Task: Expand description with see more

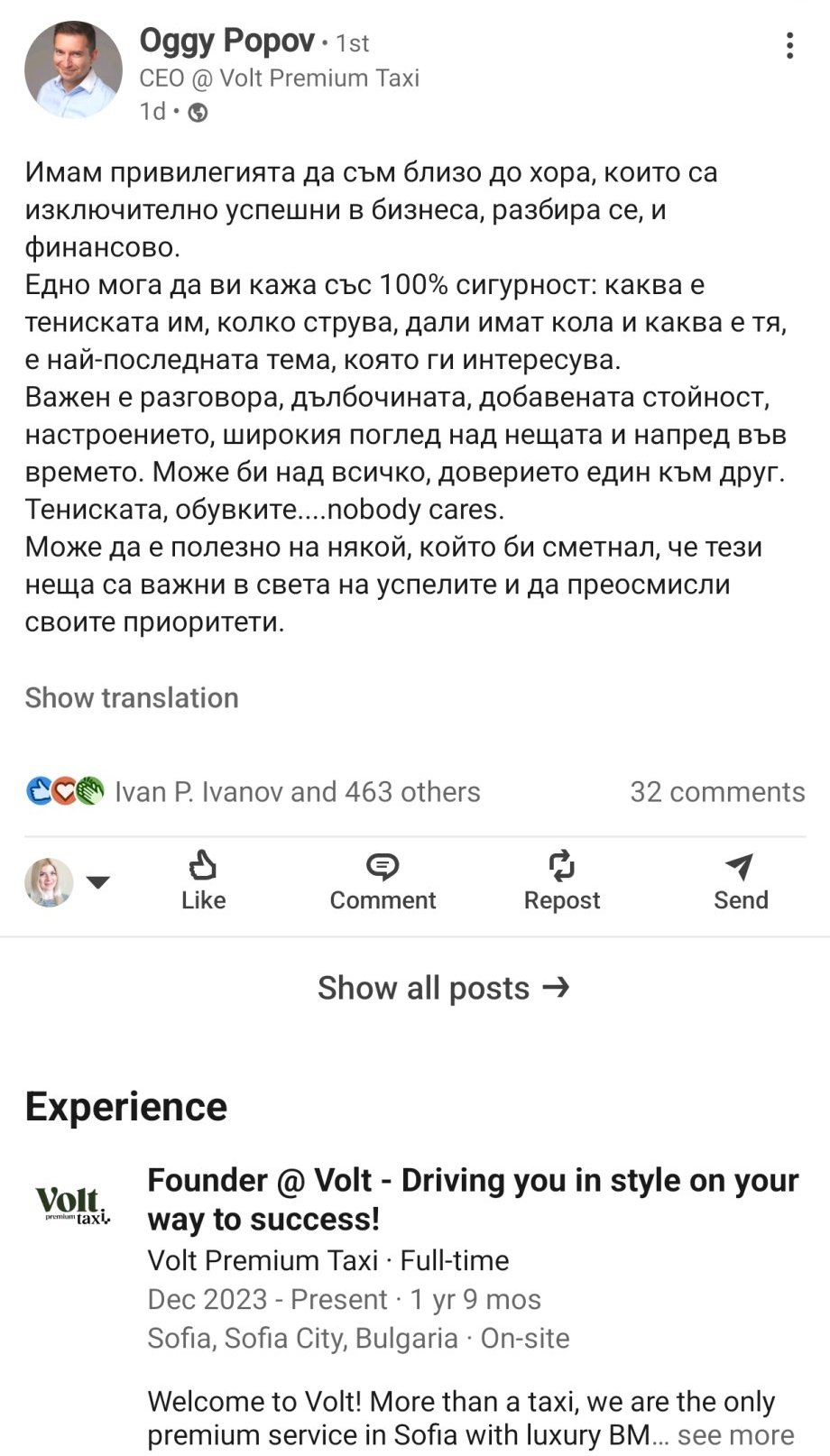Action: coord(735,1434)
